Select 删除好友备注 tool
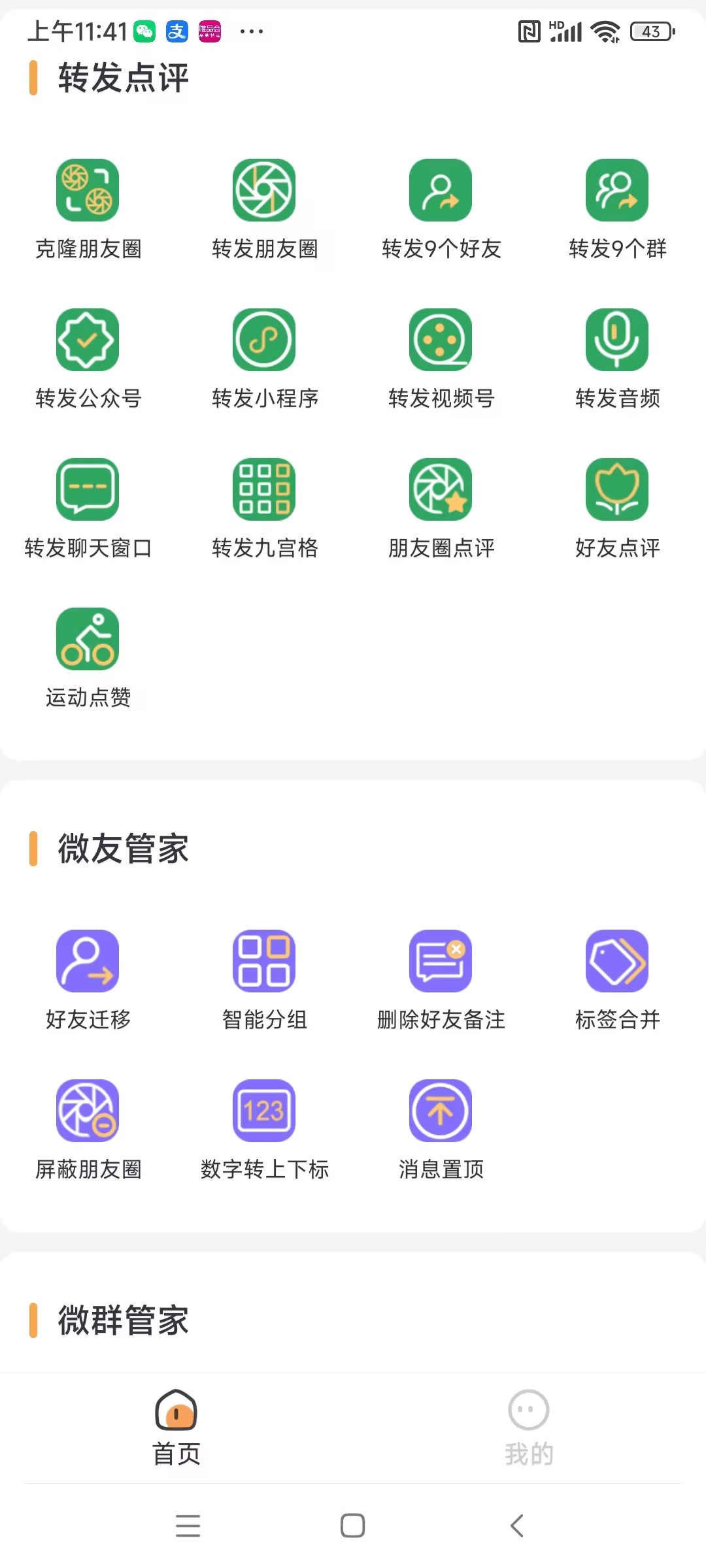706x1568 pixels. (x=441, y=961)
